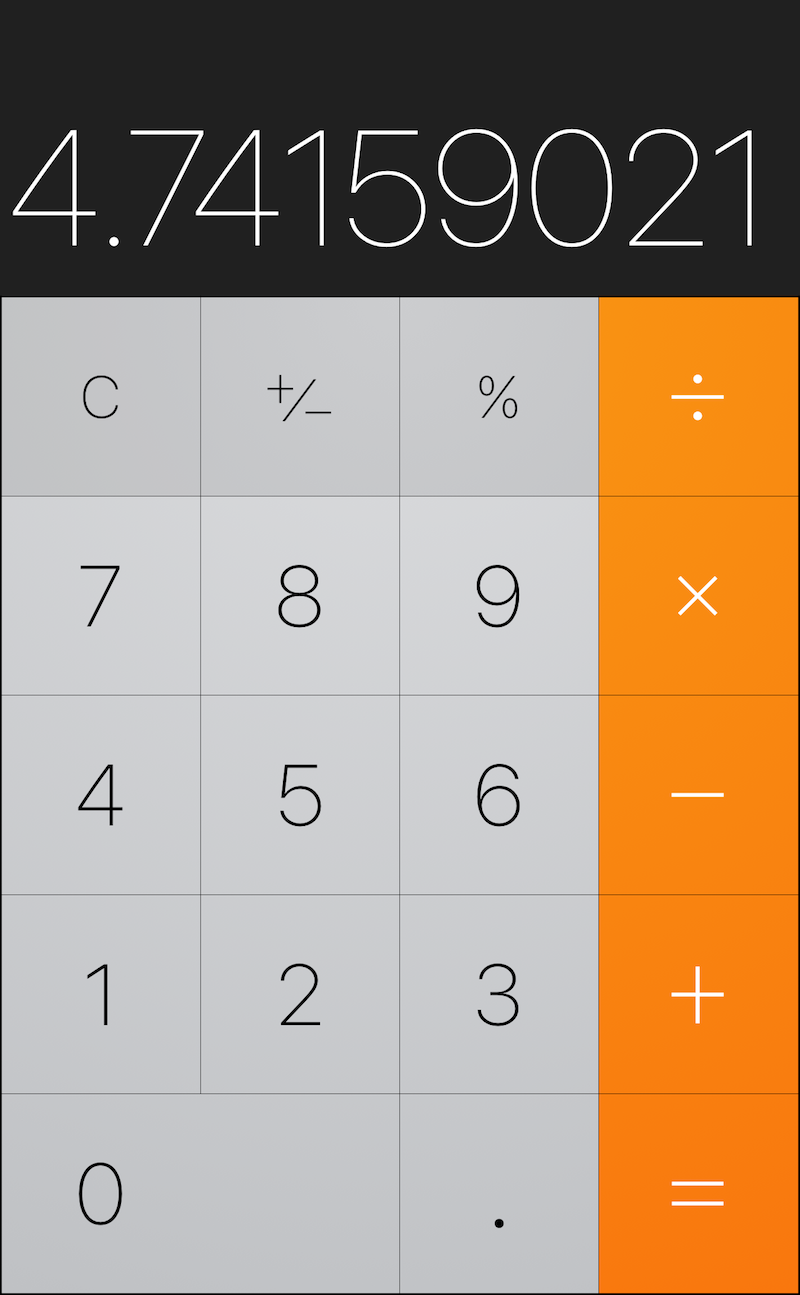Enter the digit 2
Viewport: 800px width, 1295px height.
click(300, 994)
